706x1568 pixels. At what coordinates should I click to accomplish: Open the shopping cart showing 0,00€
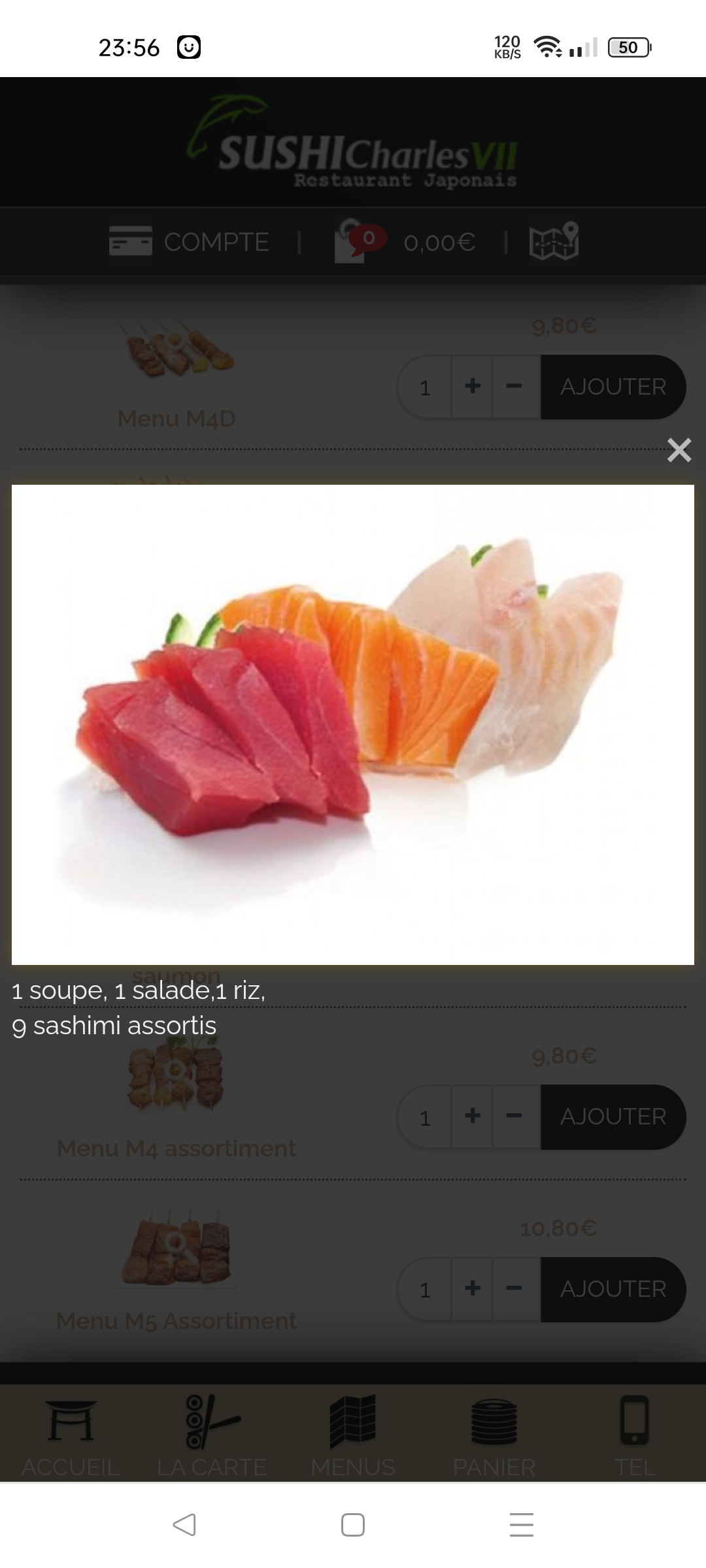(x=405, y=242)
